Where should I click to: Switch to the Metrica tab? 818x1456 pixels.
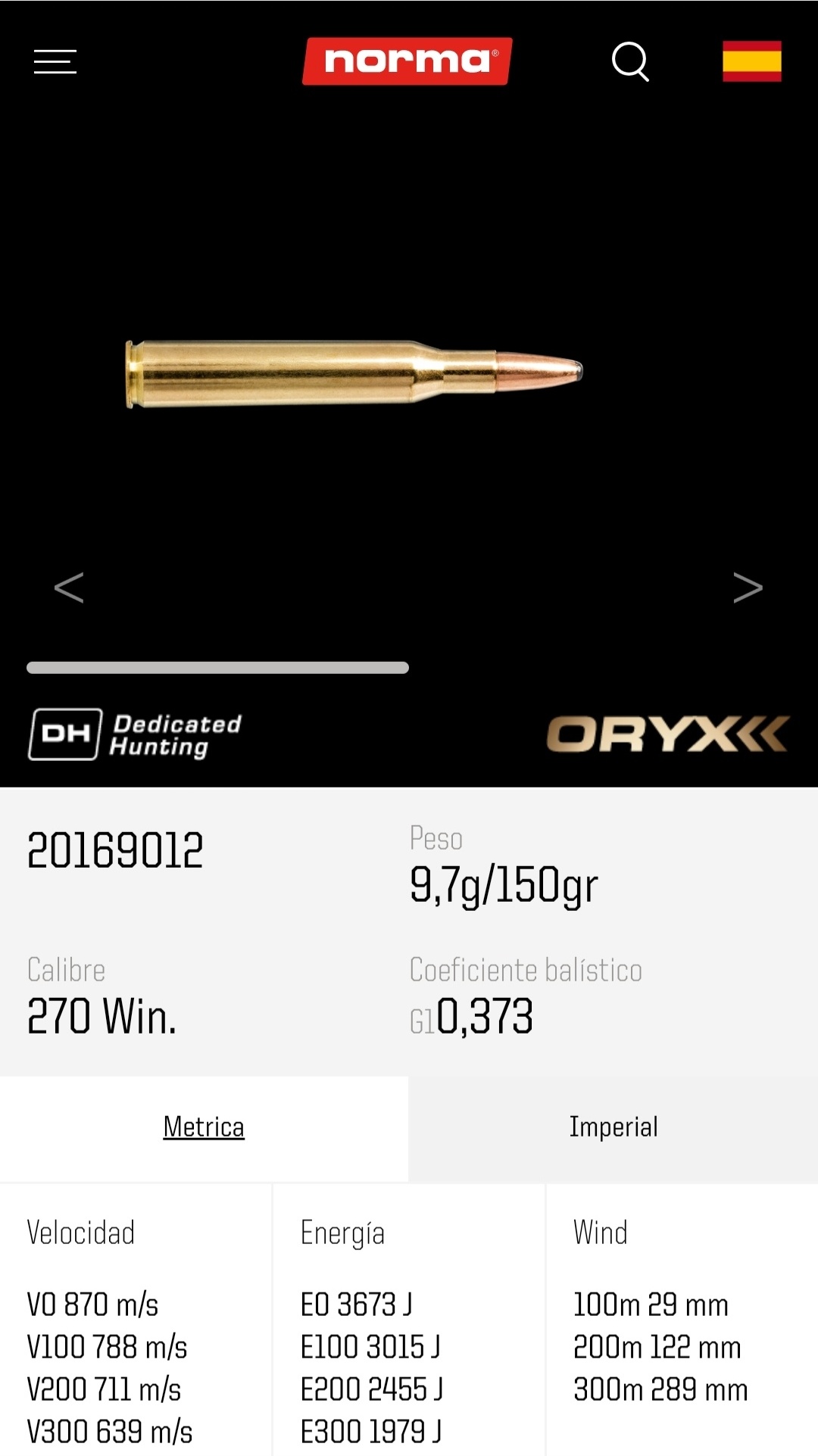tap(204, 1127)
